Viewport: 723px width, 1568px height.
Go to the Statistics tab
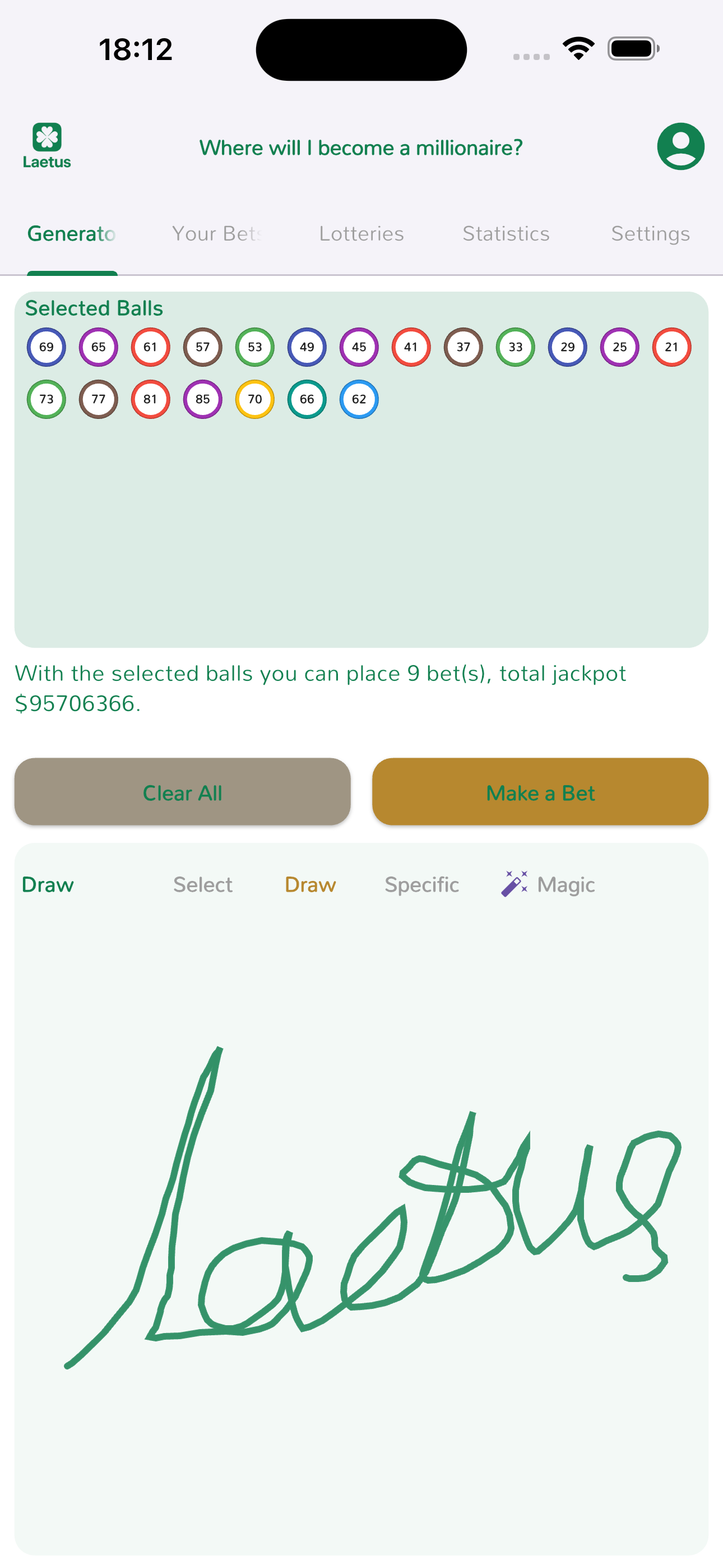506,234
